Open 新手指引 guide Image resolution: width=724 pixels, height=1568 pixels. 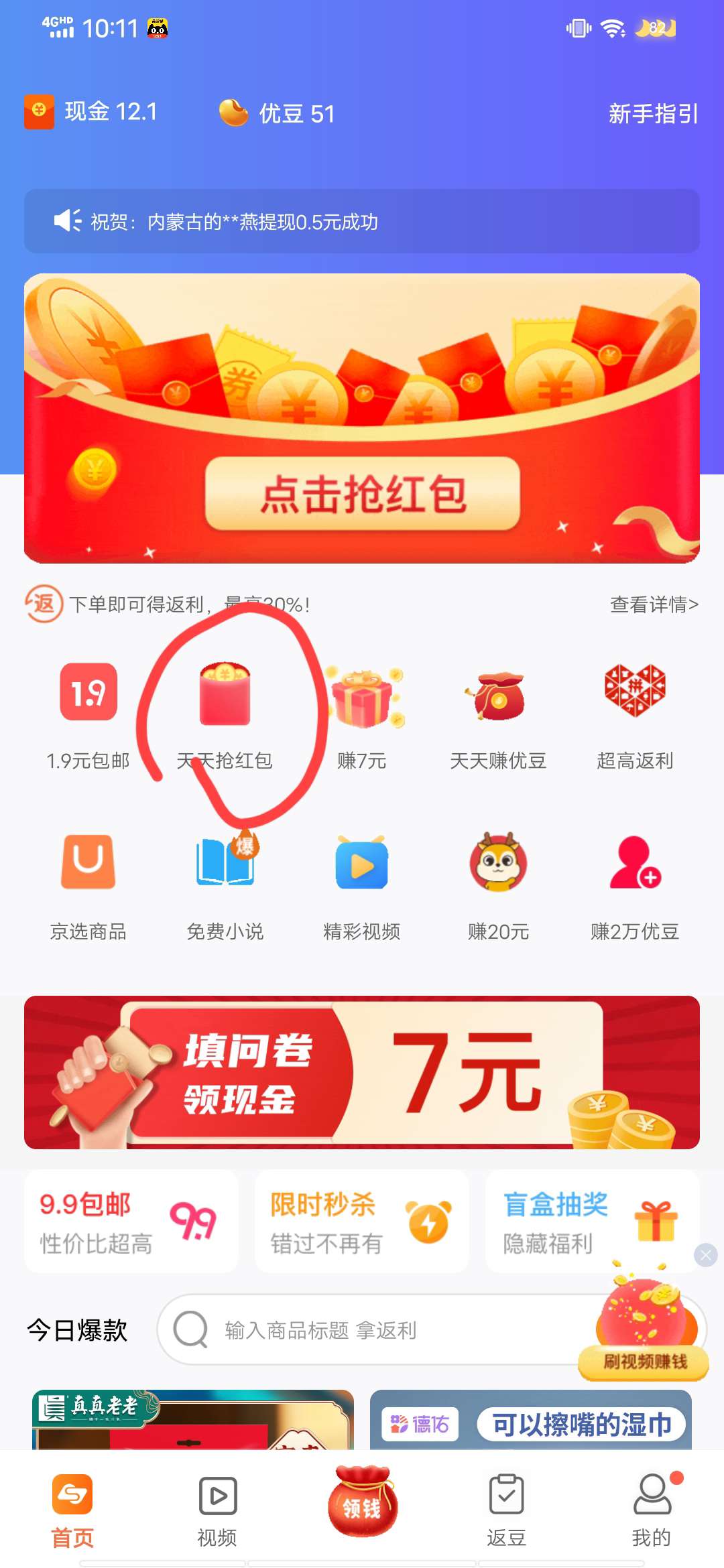(653, 113)
